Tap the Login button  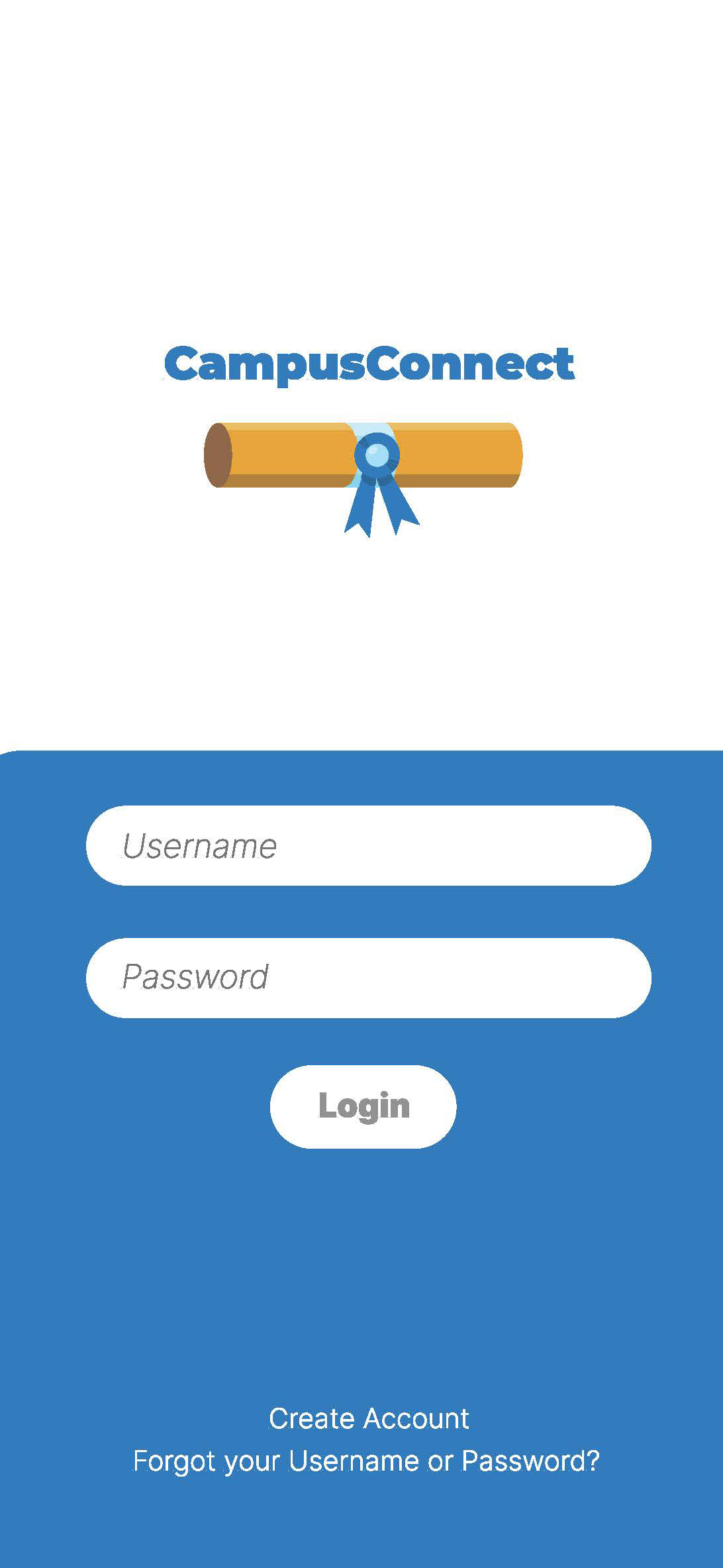point(363,1106)
